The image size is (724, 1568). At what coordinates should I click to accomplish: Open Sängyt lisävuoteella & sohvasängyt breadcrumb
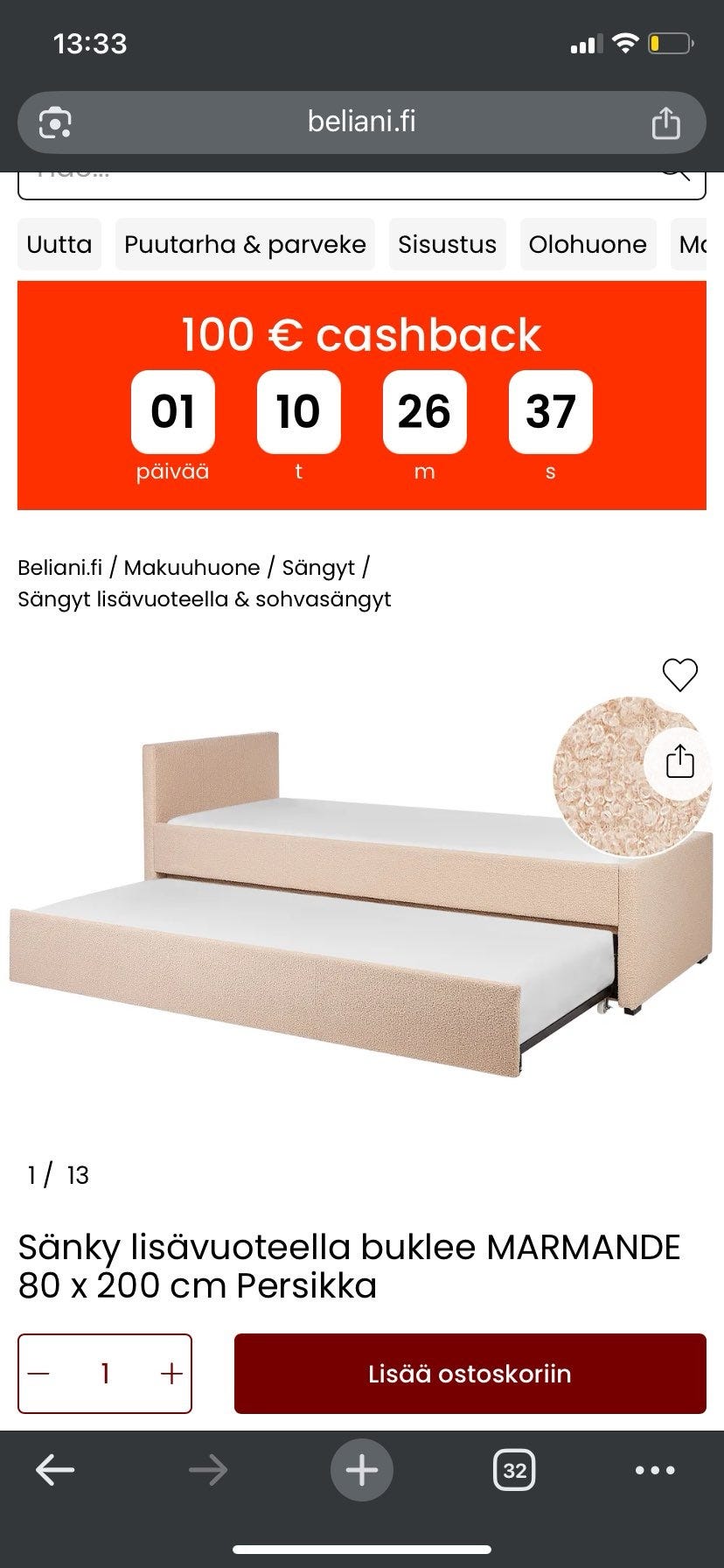point(204,599)
